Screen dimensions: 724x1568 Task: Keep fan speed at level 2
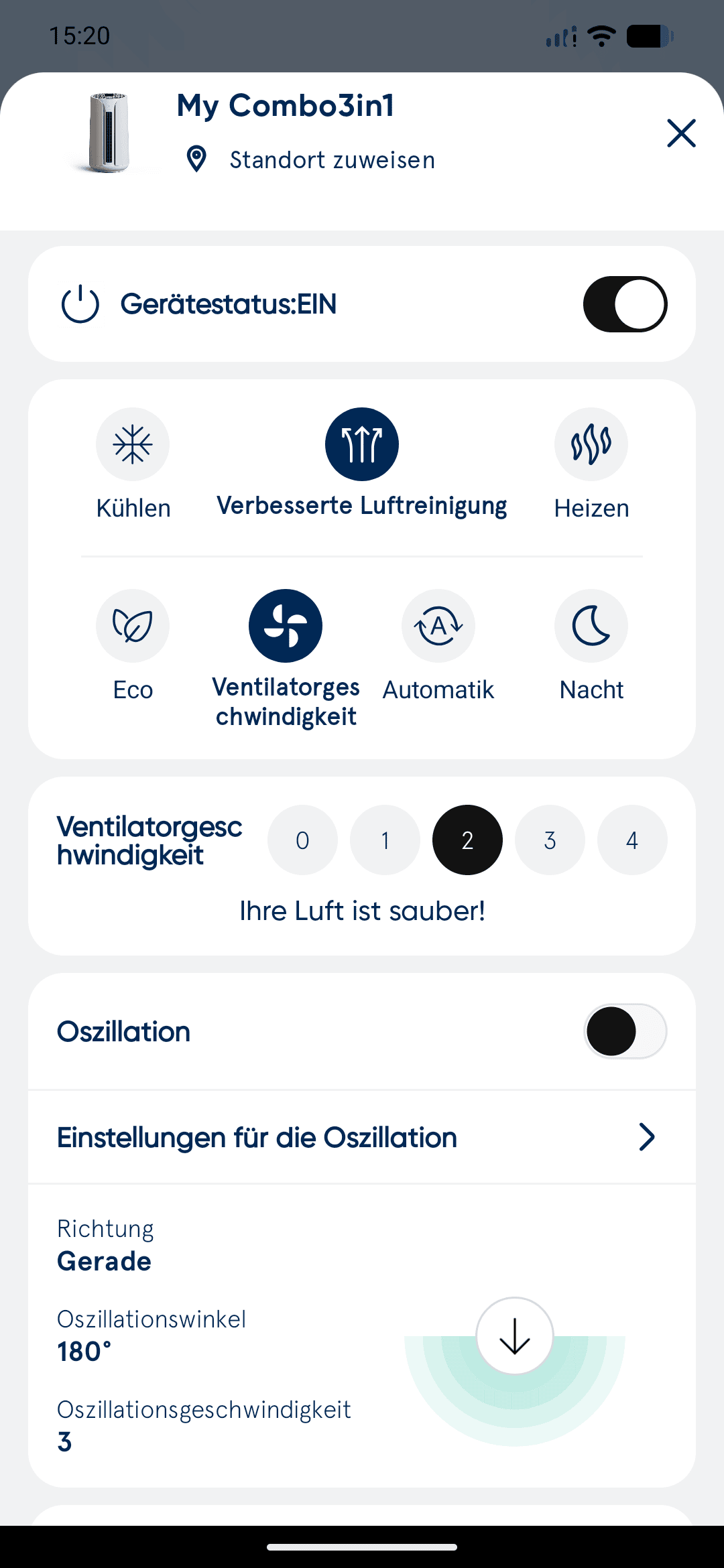(467, 840)
